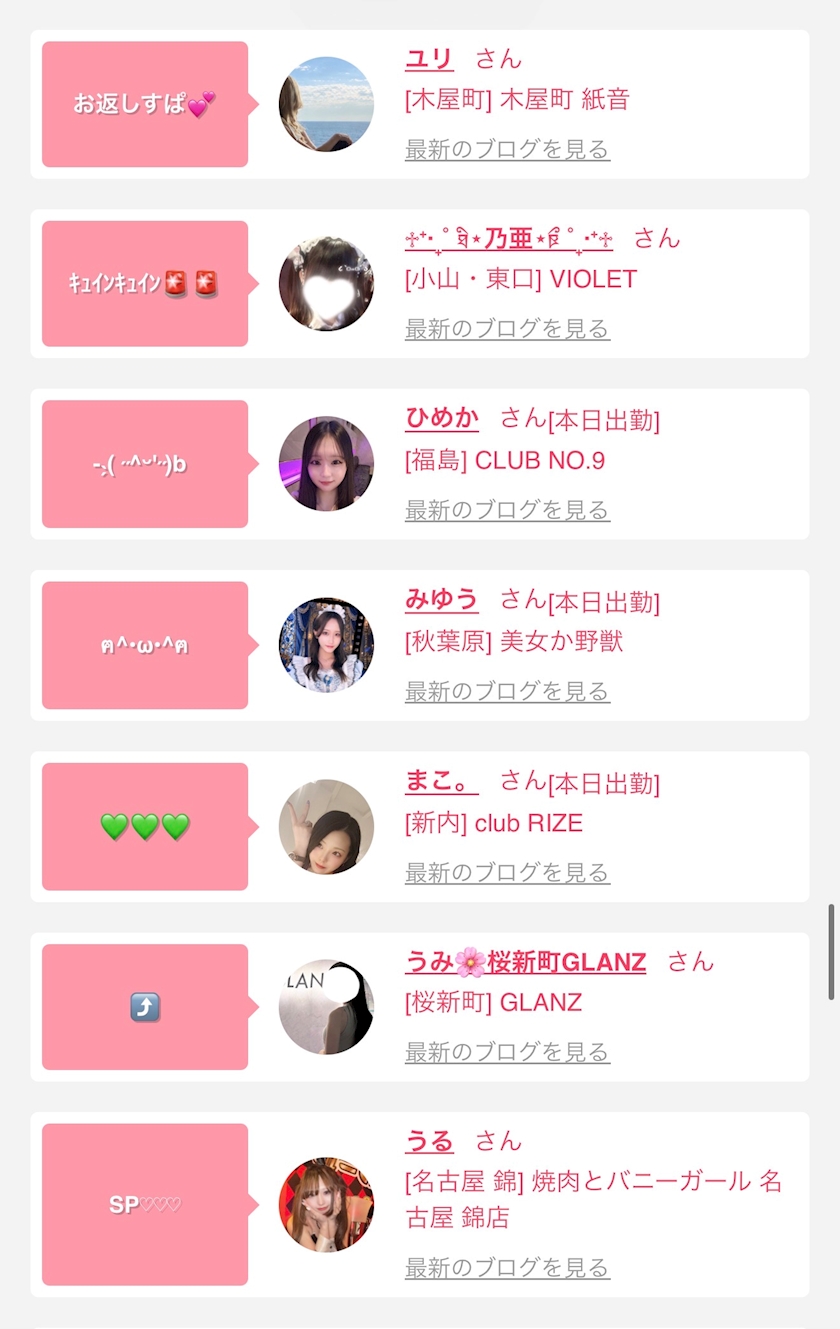Image resolution: width=840 pixels, height=1329 pixels.
Task: View latest blog for VIOLET's 乃亜
Action: pos(507,329)
